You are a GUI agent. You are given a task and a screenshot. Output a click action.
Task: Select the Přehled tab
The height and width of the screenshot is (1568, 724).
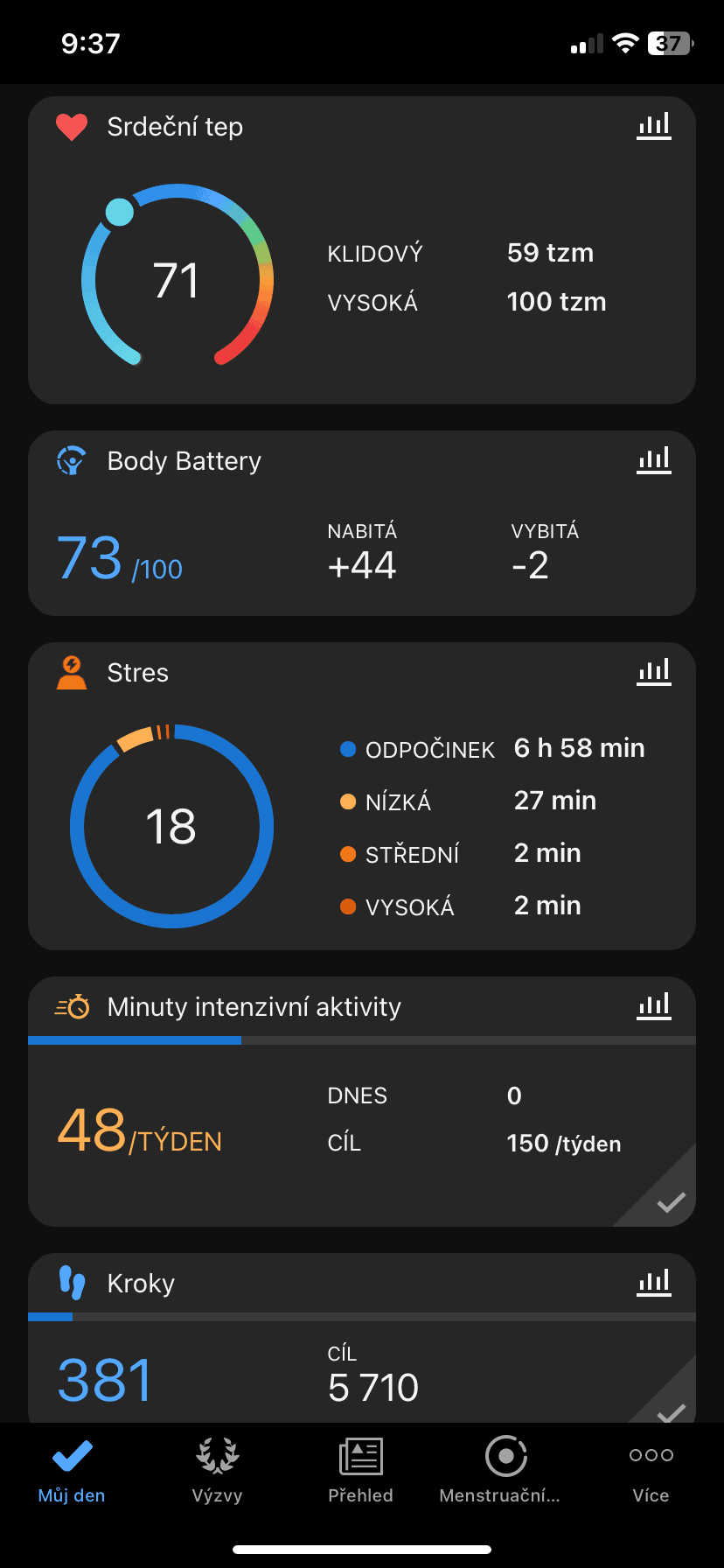pos(361,1472)
